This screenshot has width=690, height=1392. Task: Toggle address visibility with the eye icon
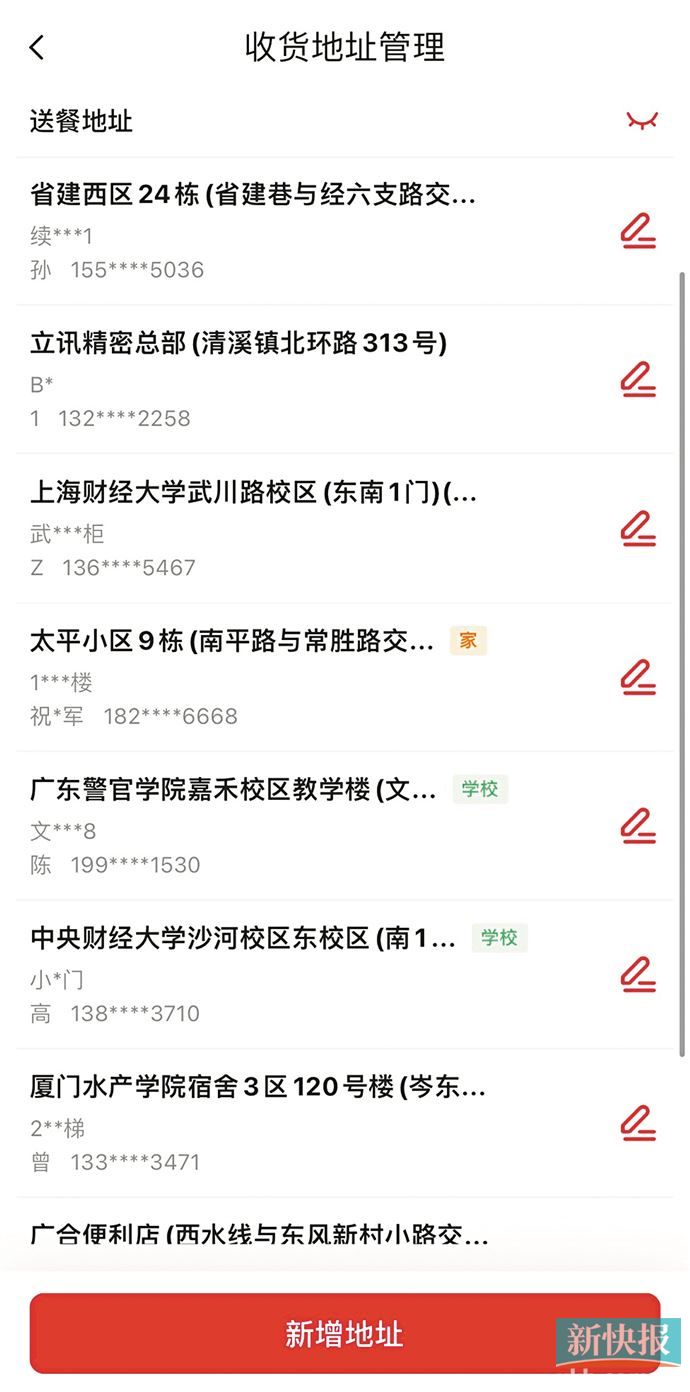pyautogui.click(x=642, y=121)
